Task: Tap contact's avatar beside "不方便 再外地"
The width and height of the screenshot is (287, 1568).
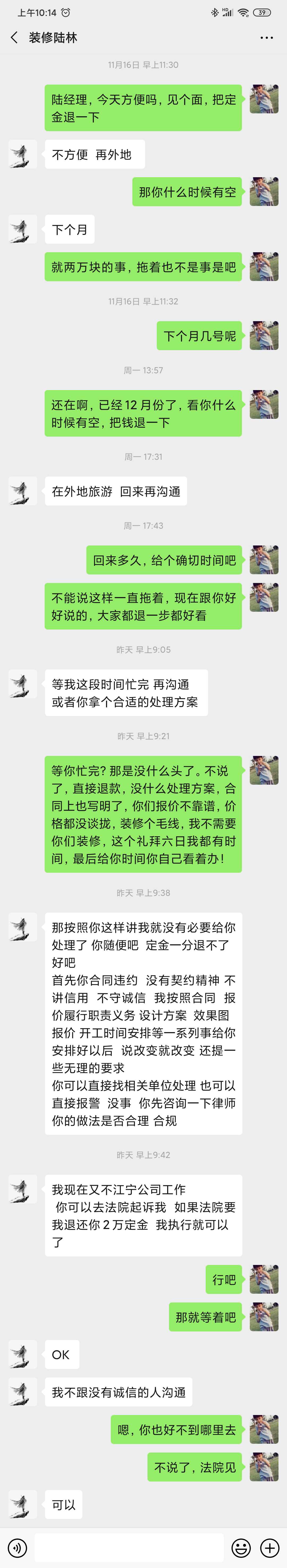Action: [x=23, y=155]
